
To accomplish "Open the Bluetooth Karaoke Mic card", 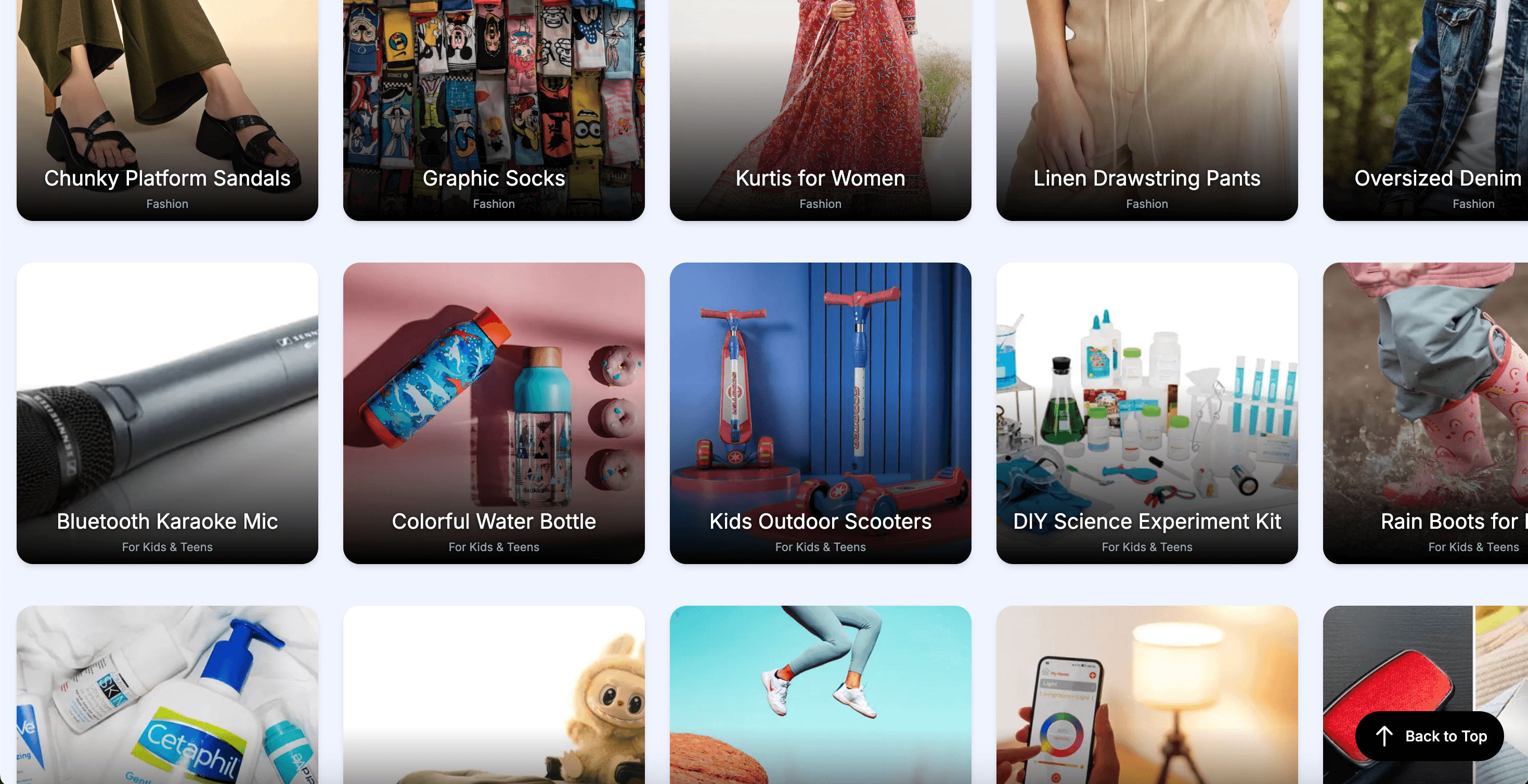I will click(167, 413).
